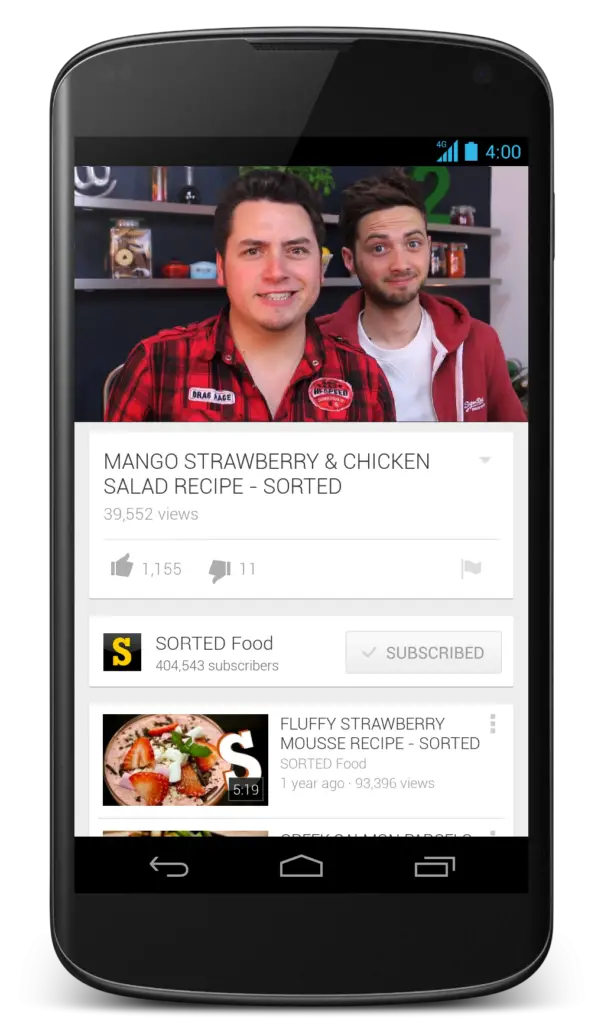Expand the video description arrow

tap(485, 460)
